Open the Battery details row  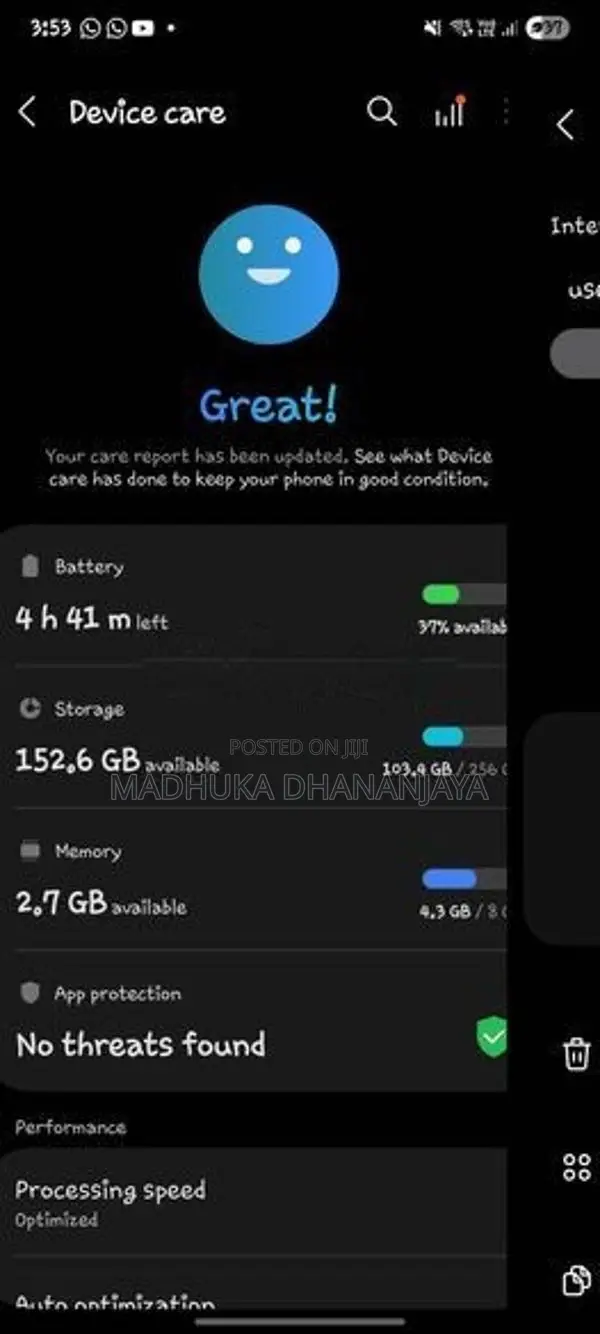(x=254, y=594)
